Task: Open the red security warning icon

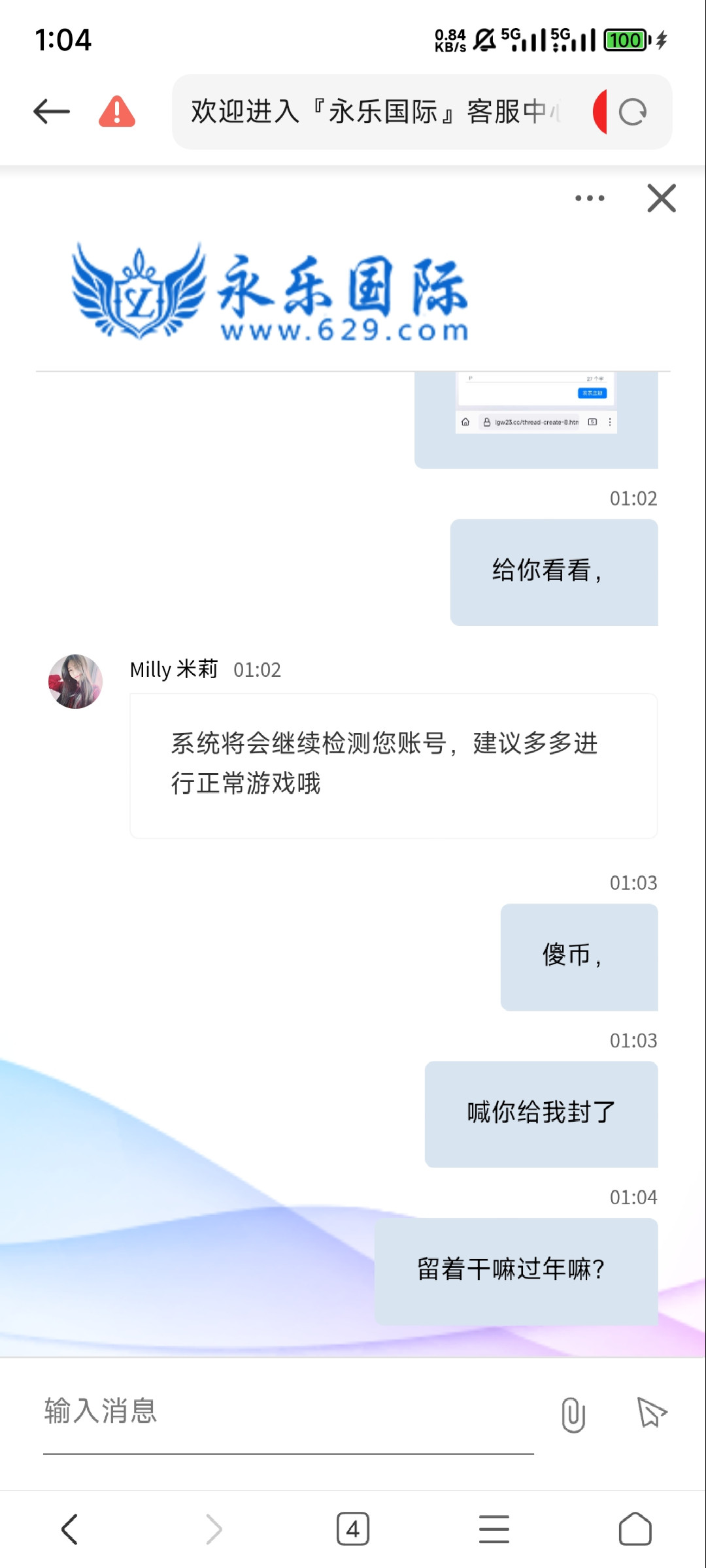Action: tap(117, 112)
